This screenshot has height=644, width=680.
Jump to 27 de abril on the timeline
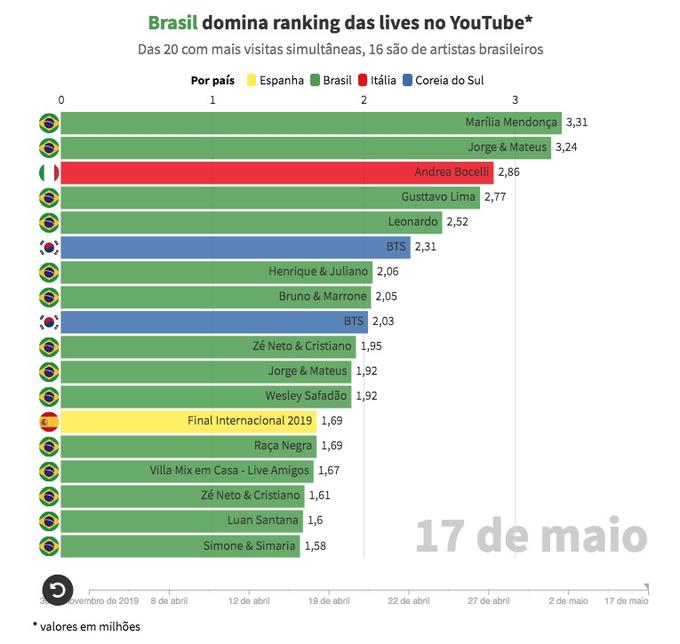point(488,600)
